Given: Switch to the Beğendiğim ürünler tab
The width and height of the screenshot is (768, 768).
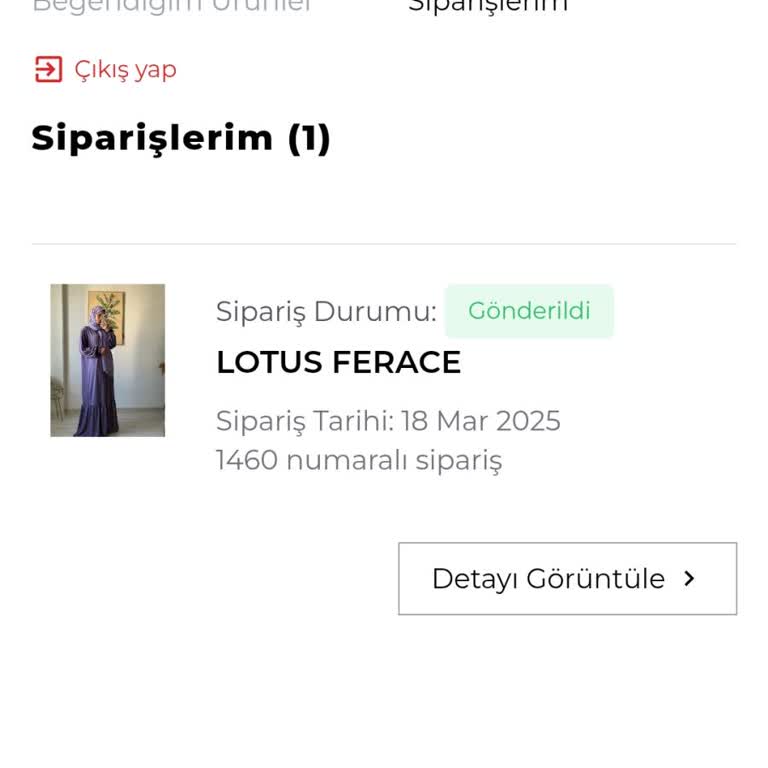Looking at the screenshot, I should click(x=172, y=5).
